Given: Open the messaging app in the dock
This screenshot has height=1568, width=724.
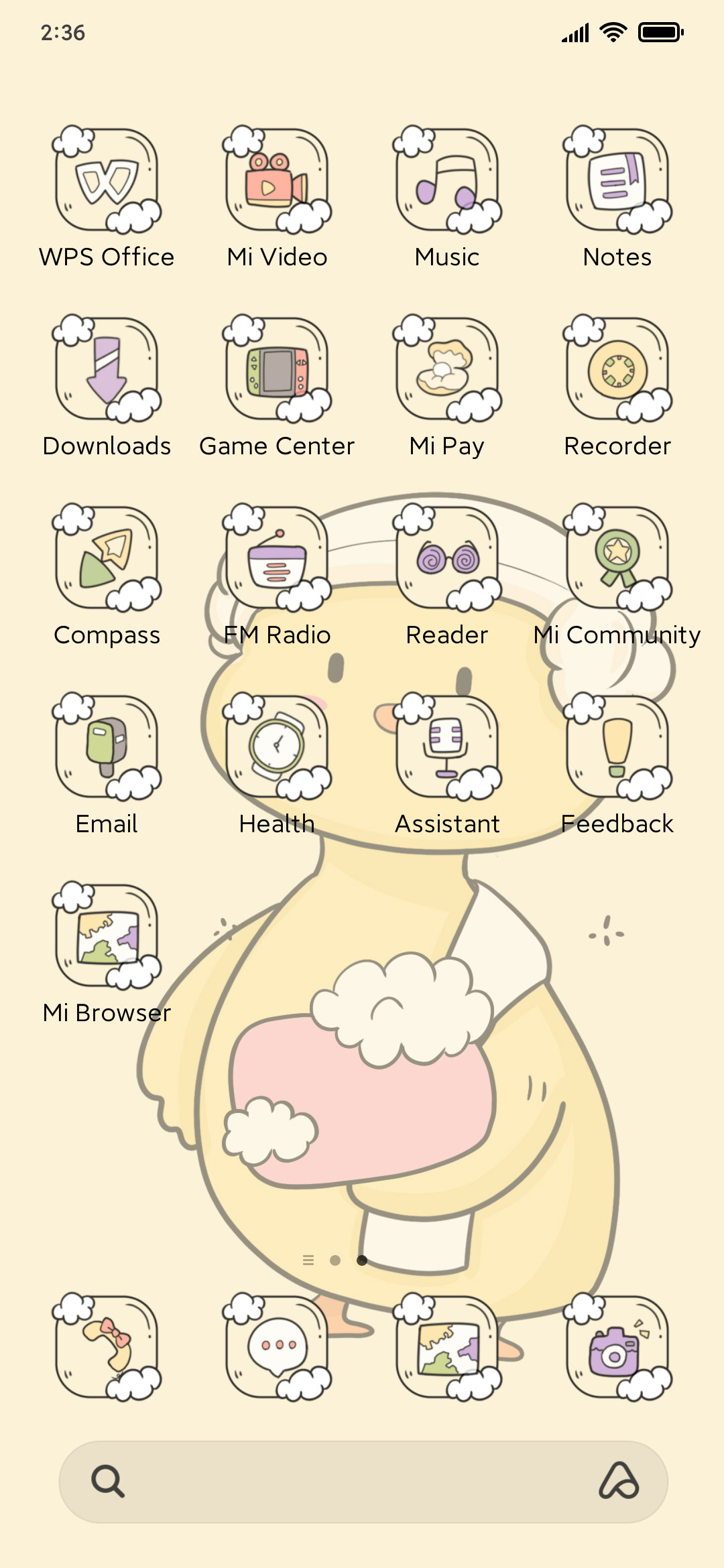Looking at the screenshot, I should tap(277, 1347).
